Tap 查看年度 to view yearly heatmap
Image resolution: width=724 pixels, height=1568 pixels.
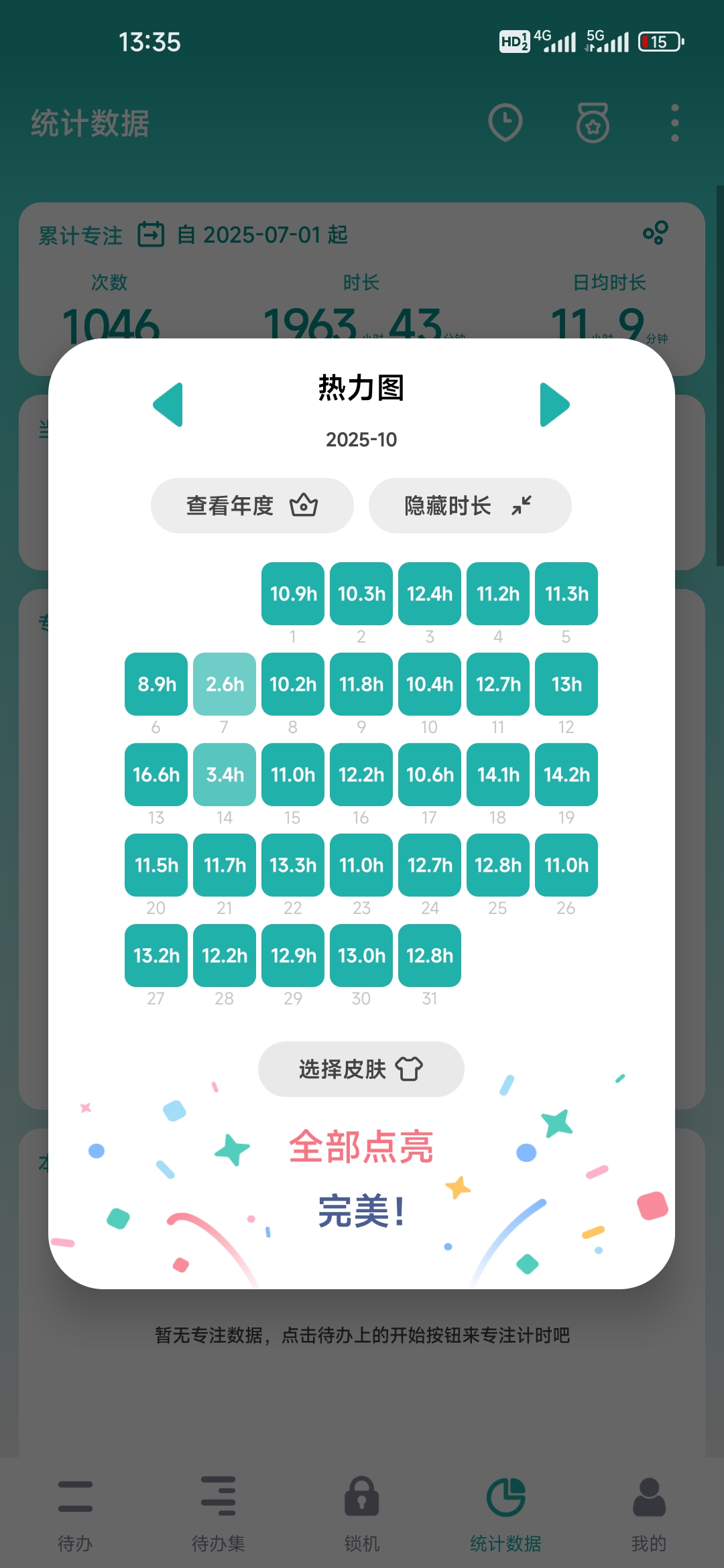[252, 505]
